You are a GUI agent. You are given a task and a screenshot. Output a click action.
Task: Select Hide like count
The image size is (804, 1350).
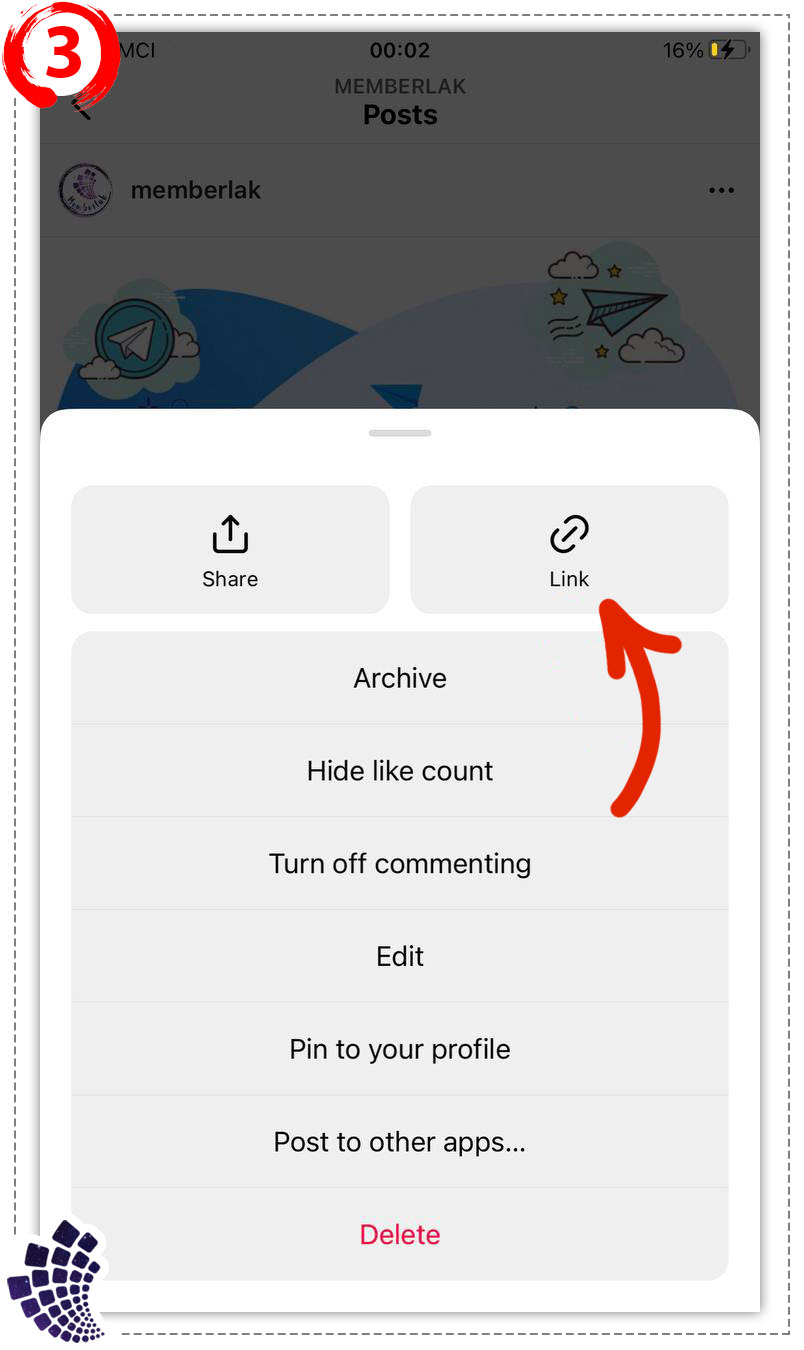400,771
